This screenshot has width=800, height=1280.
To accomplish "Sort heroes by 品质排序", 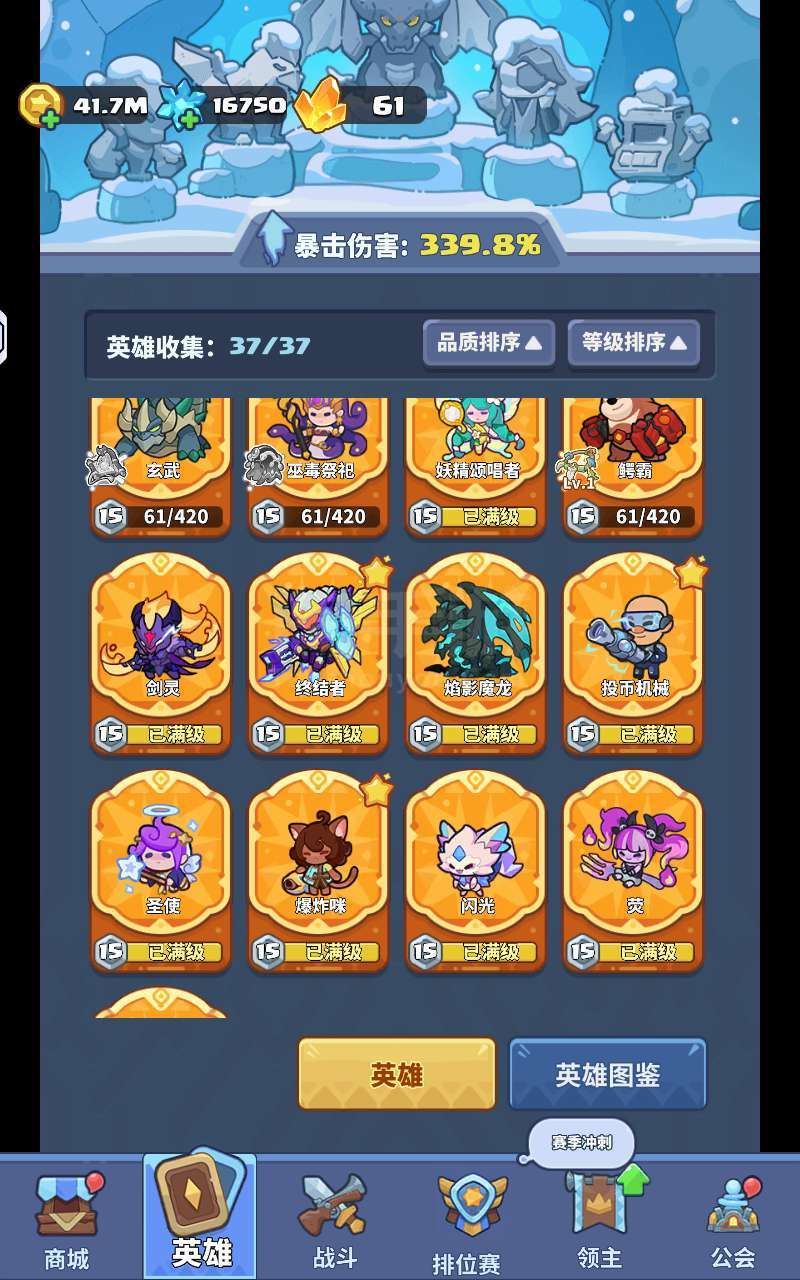I will coord(489,343).
